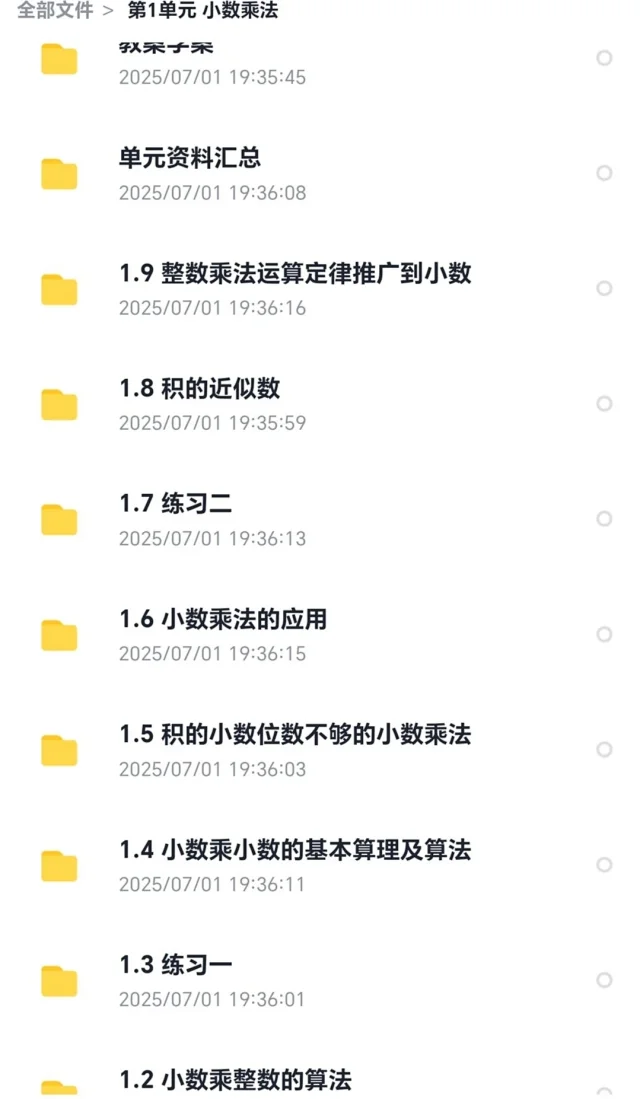Select 1.3 练习一 with its checkbox
Image resolution: width=640 pixels, height=1099 pixels.
pos(604,980)
